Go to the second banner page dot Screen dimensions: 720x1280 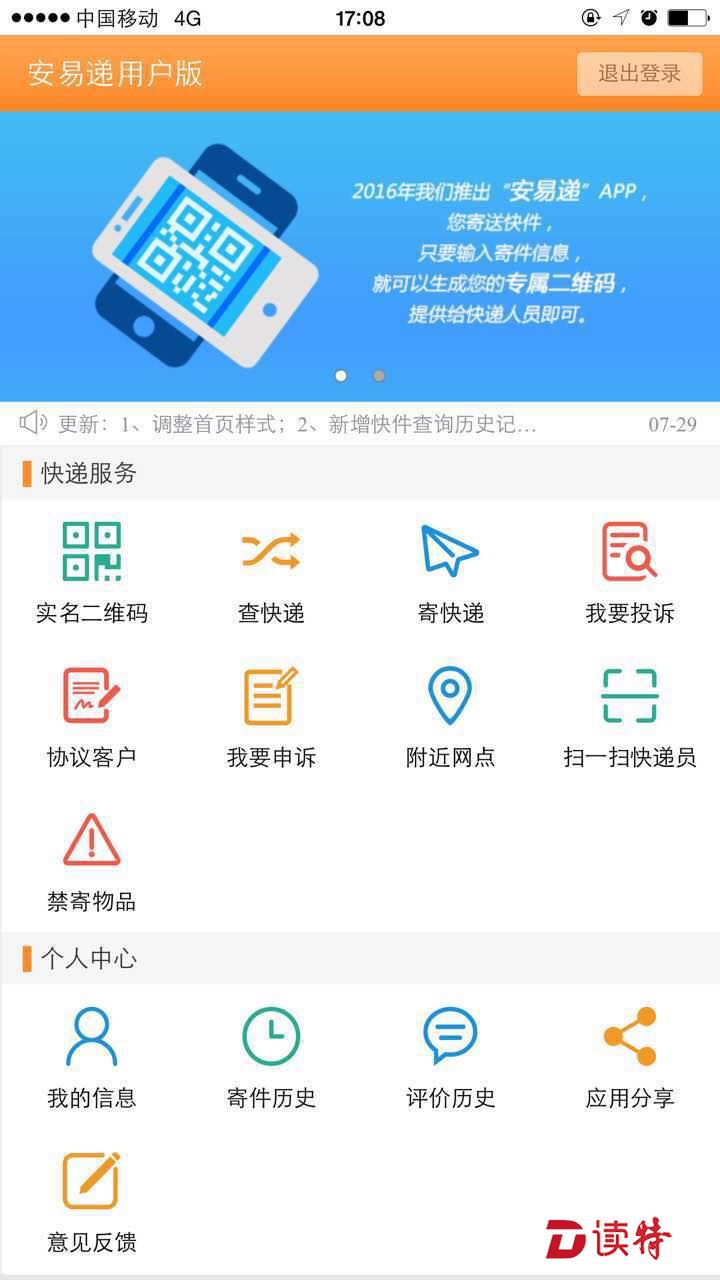tap(379, 376)
